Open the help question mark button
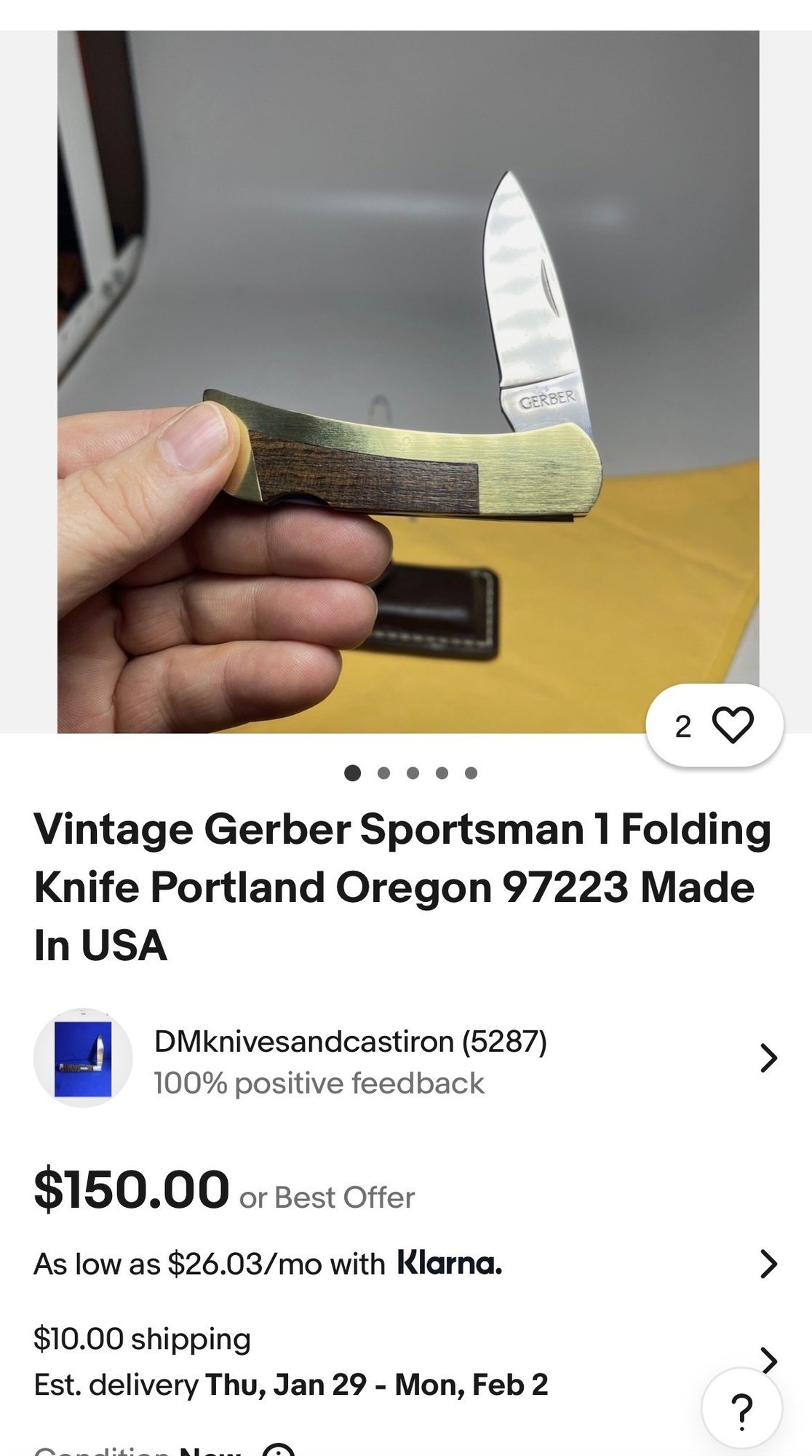The height and width of the screenshot is (1456, 812). click(x=741, y=1409)
